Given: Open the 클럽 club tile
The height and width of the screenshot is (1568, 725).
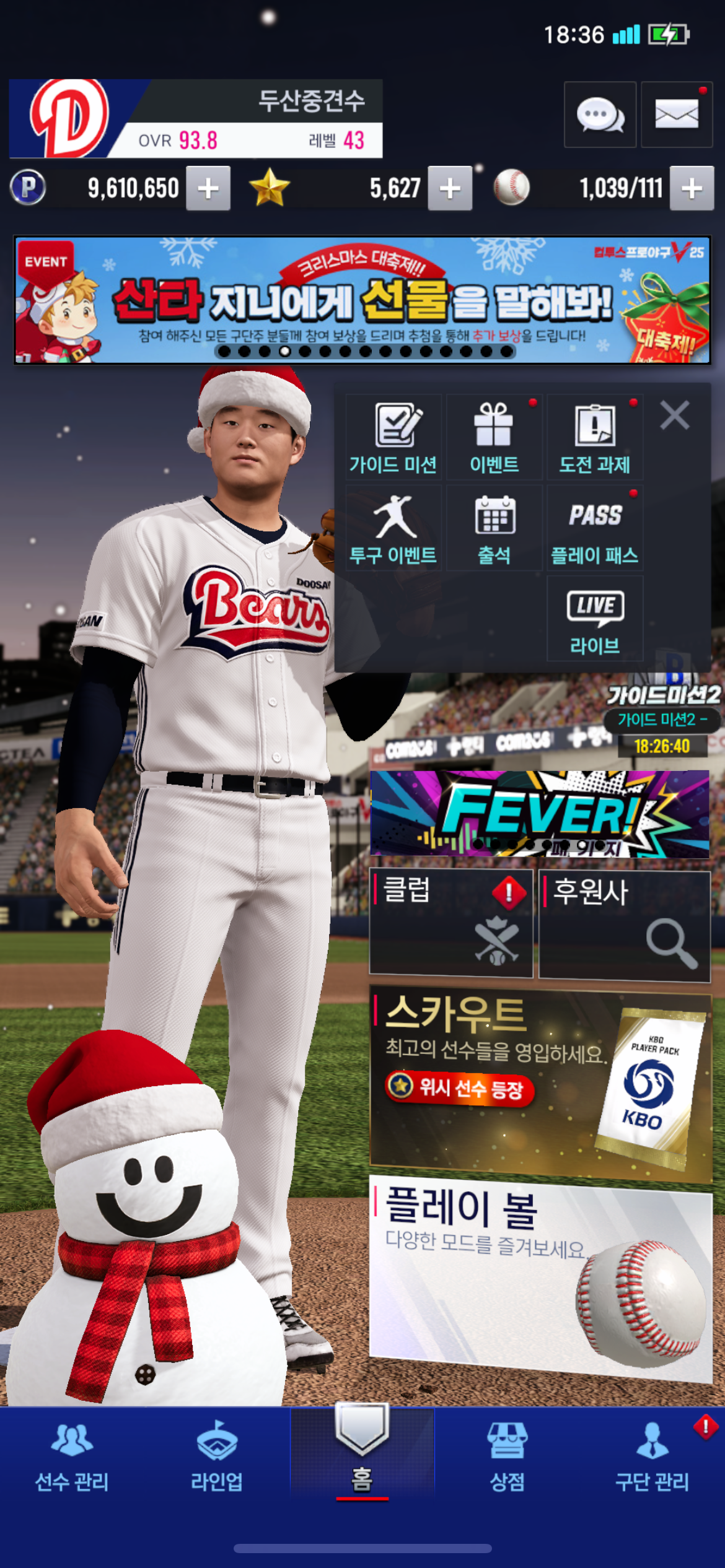Looking at the screenshot, I should (451, 923).
